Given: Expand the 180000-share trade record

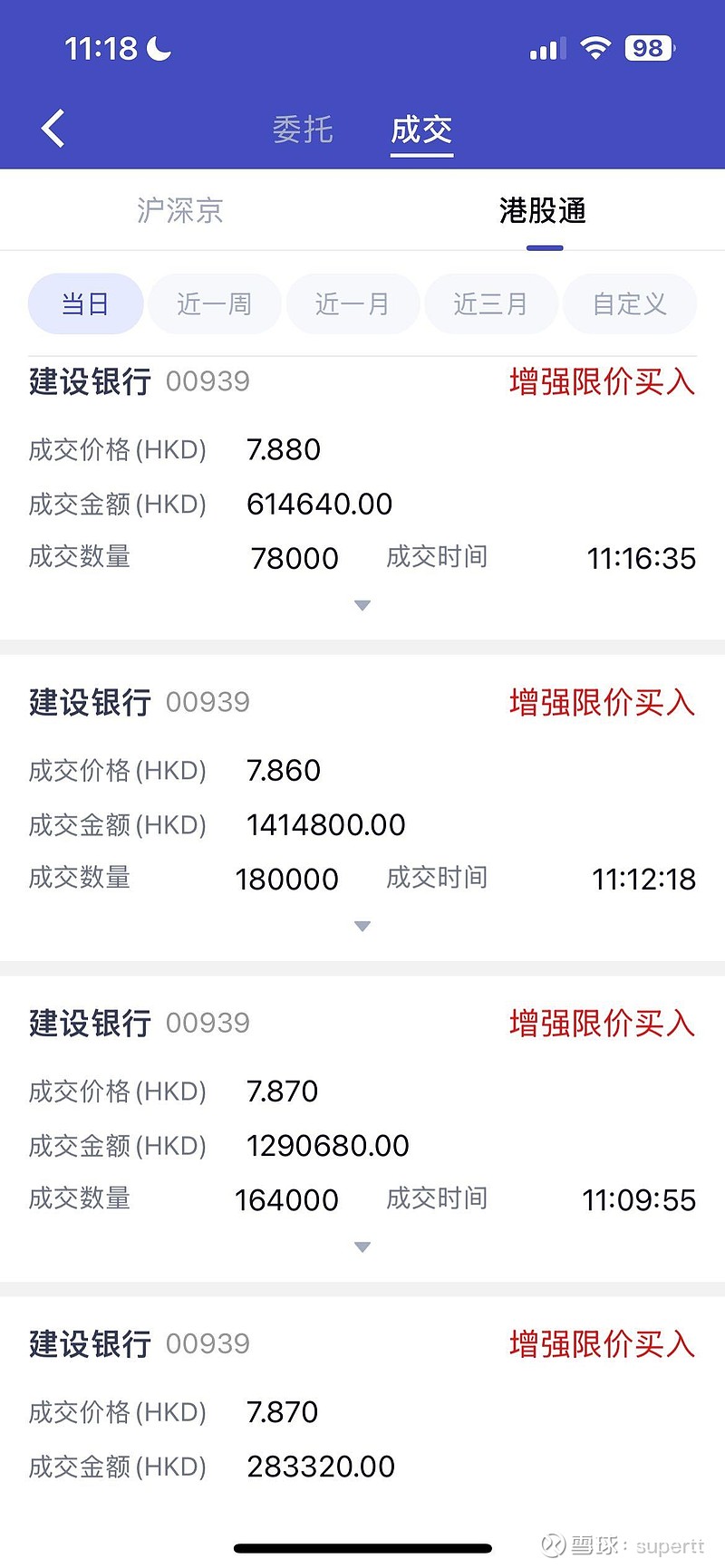Looking at the screenshot, I should click(x=362, y=926).
